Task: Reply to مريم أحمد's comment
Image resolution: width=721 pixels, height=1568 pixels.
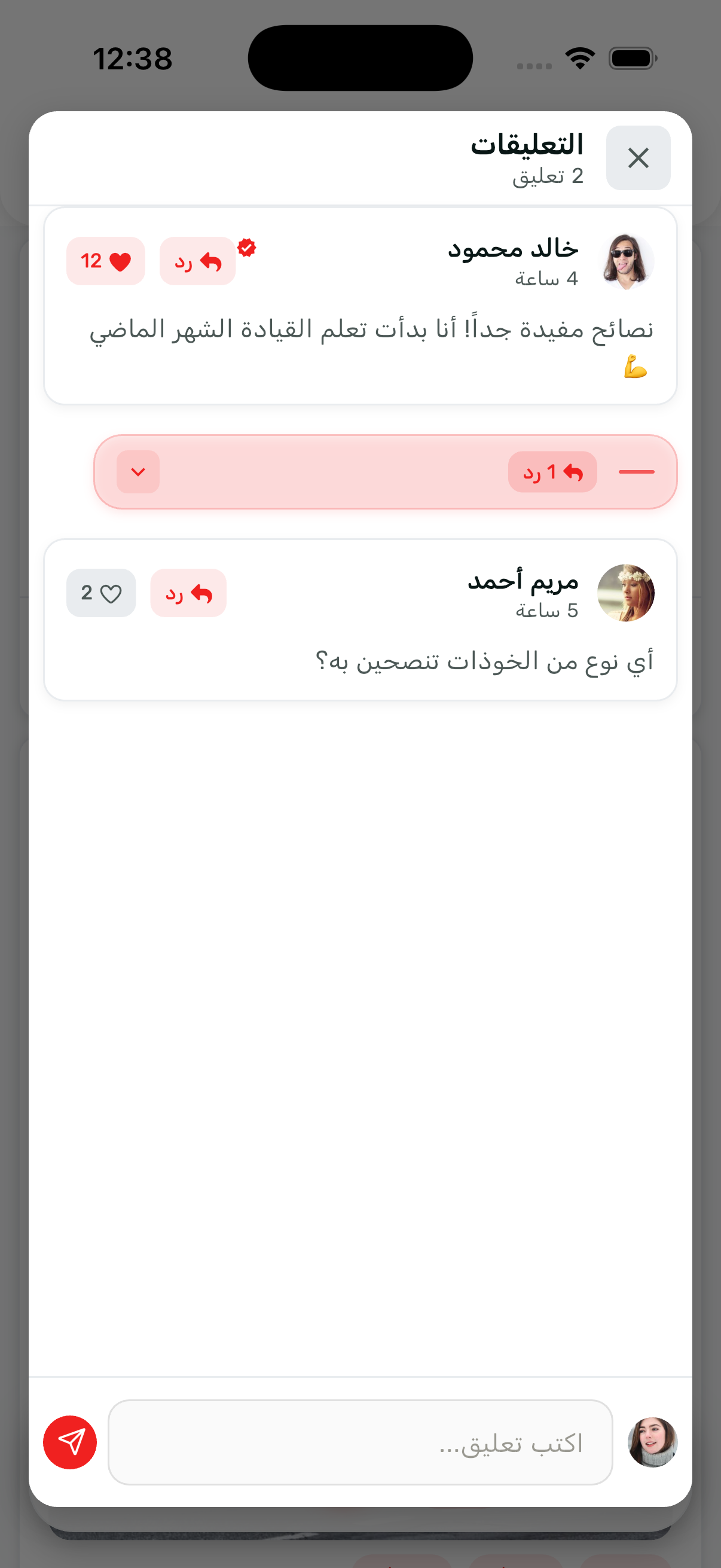Action: 188,593
